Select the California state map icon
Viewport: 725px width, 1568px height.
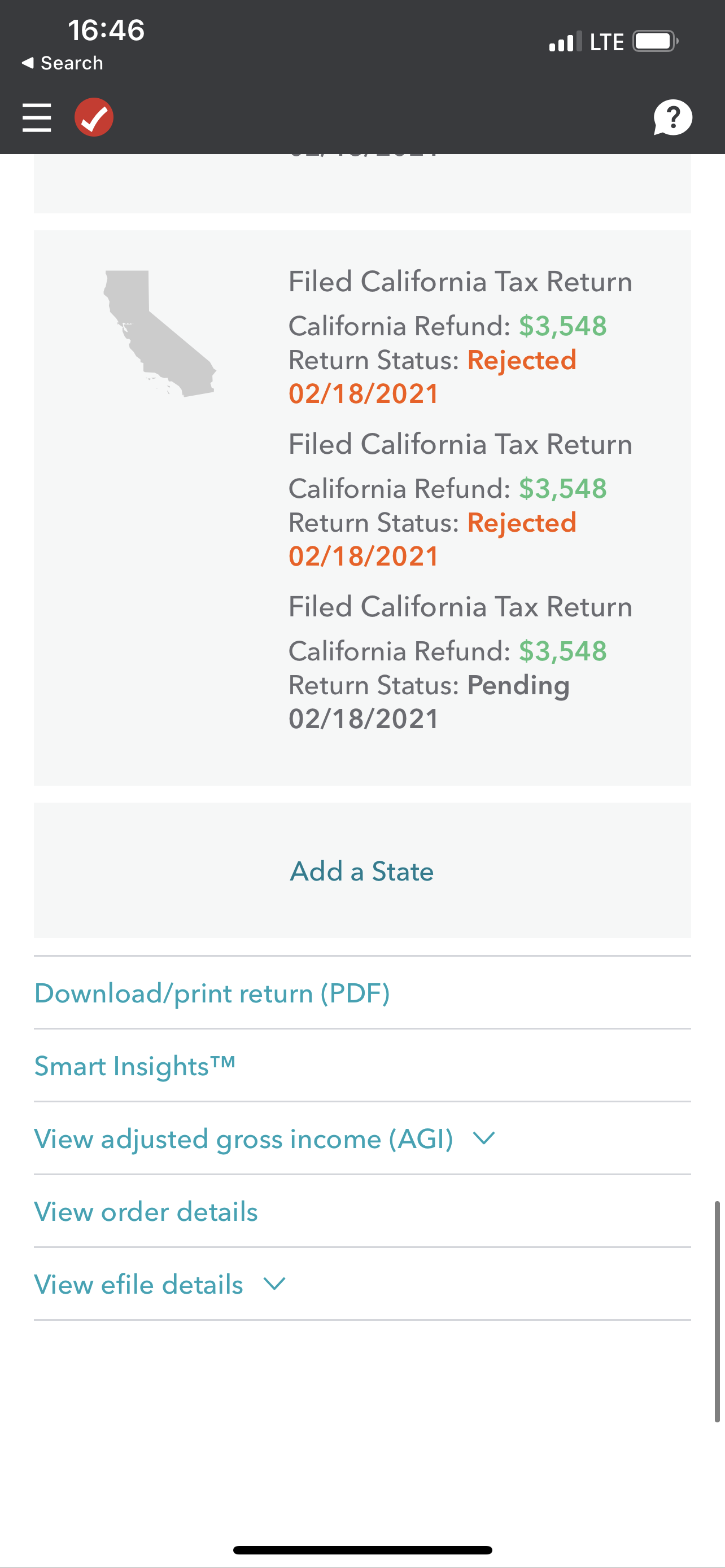click(159, 335)
